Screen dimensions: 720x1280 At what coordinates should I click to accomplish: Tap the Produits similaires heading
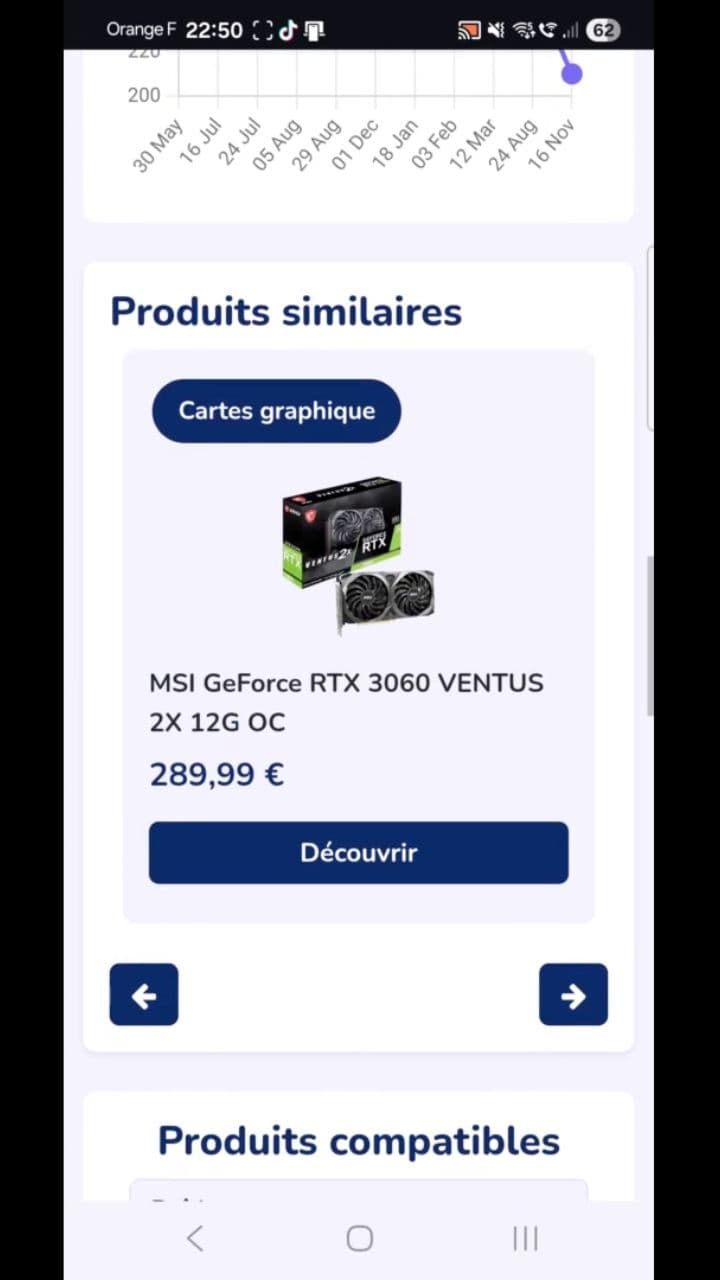(286, 311)
